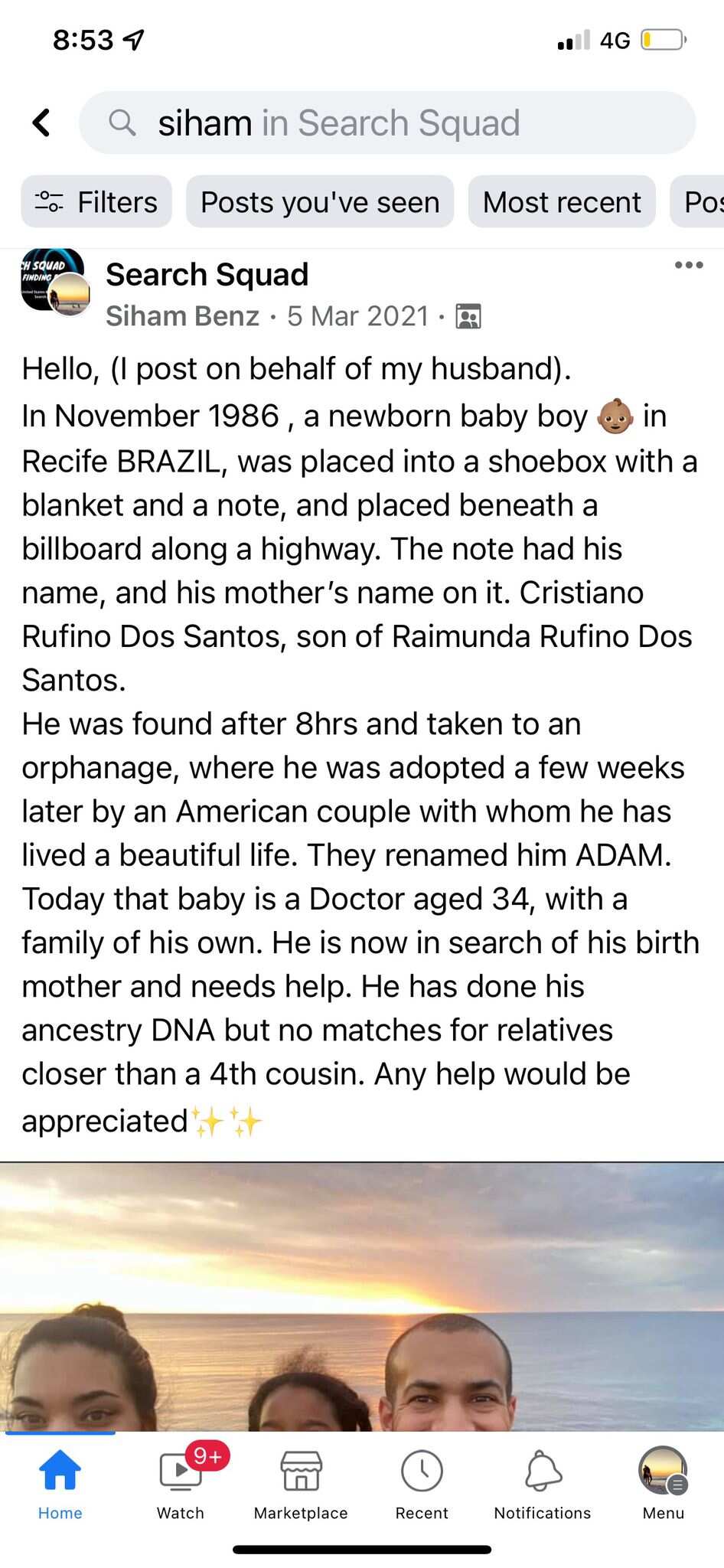Open the sunset family photo in the post
Screen dimensions: 724x1568
coord(362,1294)
